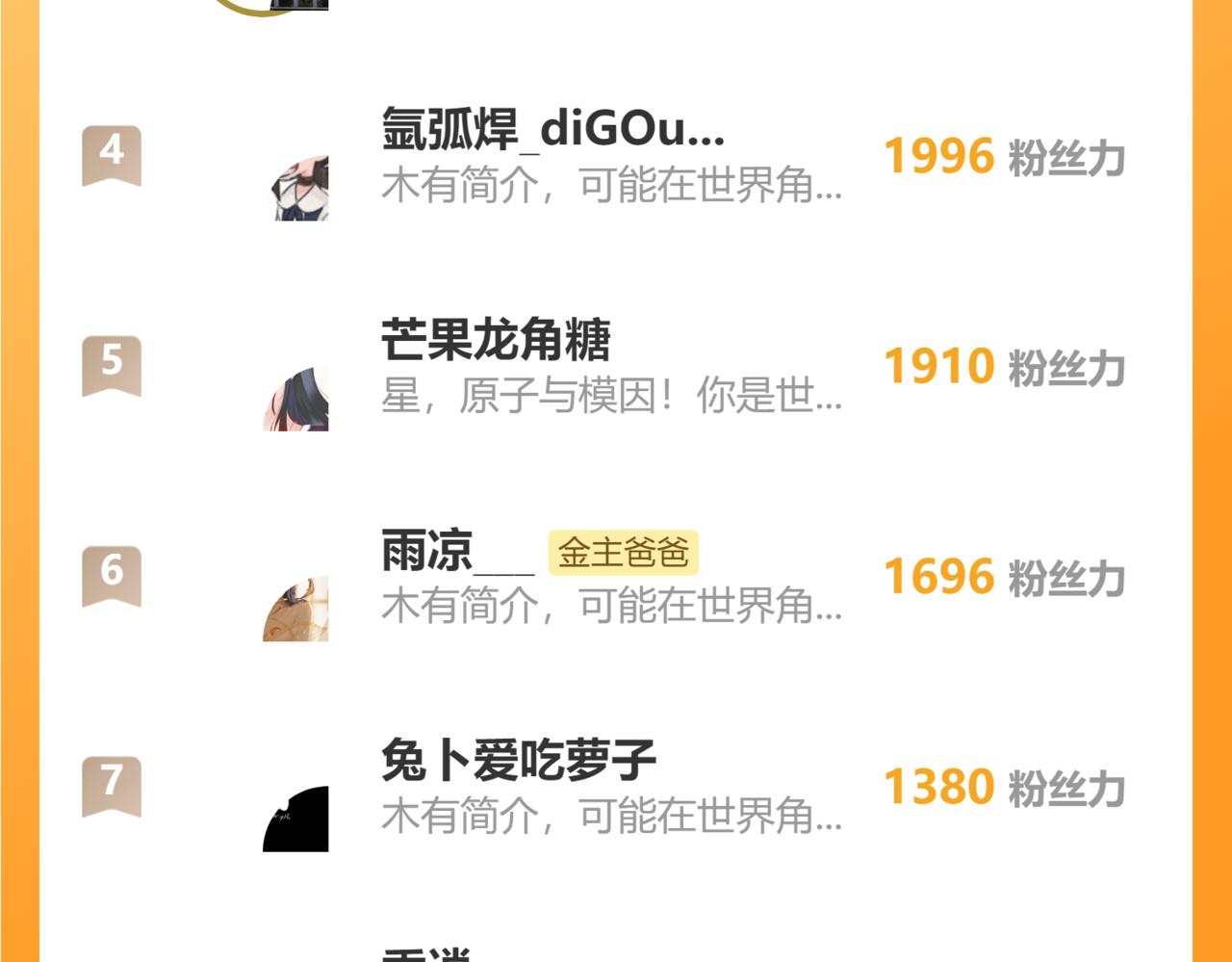View 兔卜爱吃萝子's profile entry

click(x=519, y=762)
